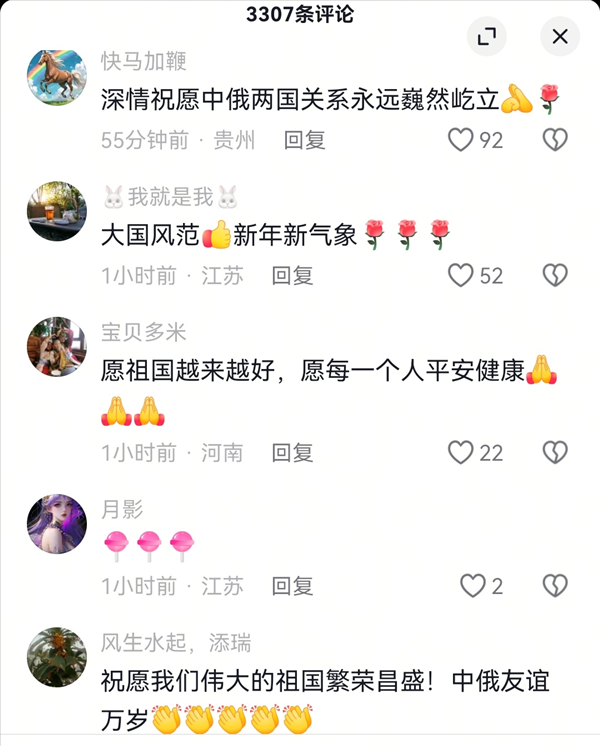Viewport: 600px width, 746px height.
Task: Reply to 月影's comment
Action: pos(293,586)
